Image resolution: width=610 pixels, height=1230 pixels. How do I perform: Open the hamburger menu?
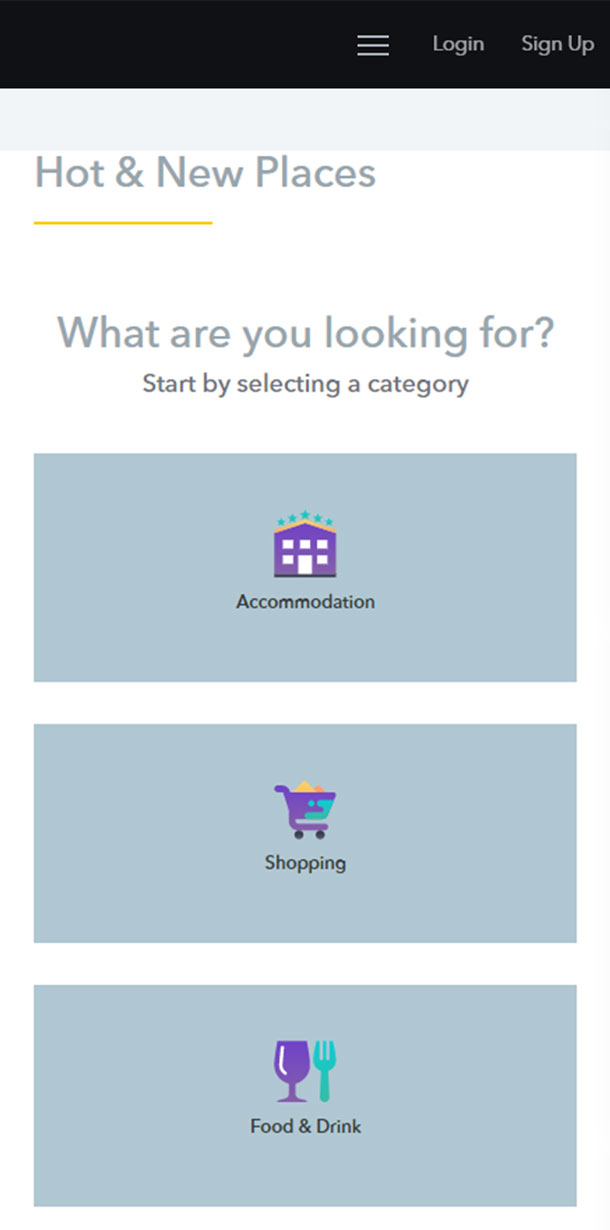click(x=373, y=45)
